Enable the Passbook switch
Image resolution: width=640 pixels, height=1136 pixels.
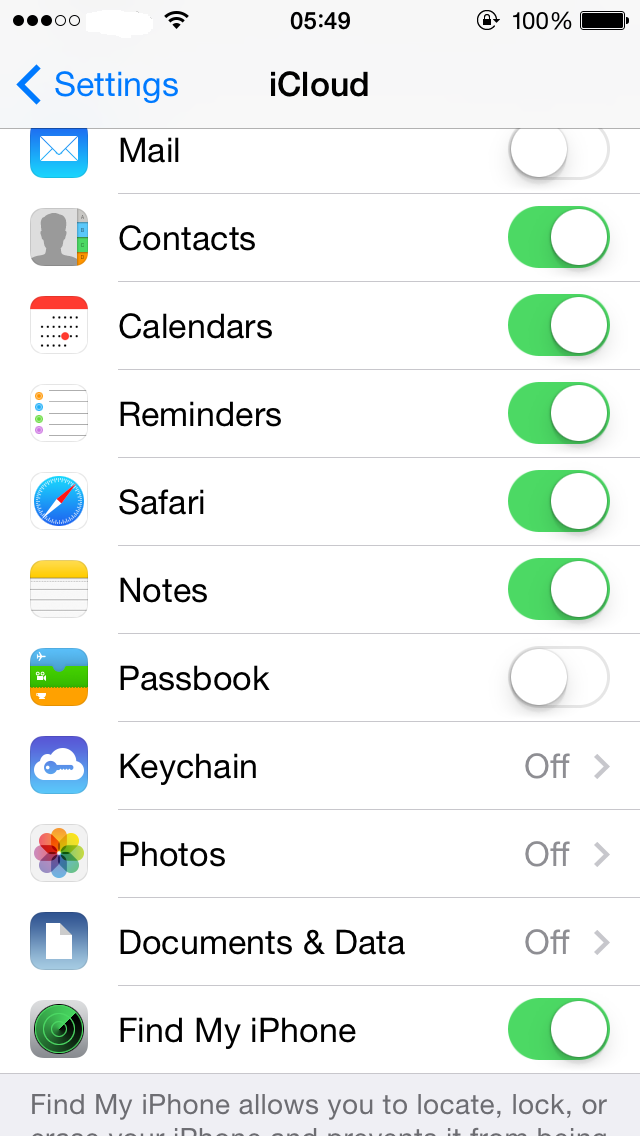click(x=558, y=677)
